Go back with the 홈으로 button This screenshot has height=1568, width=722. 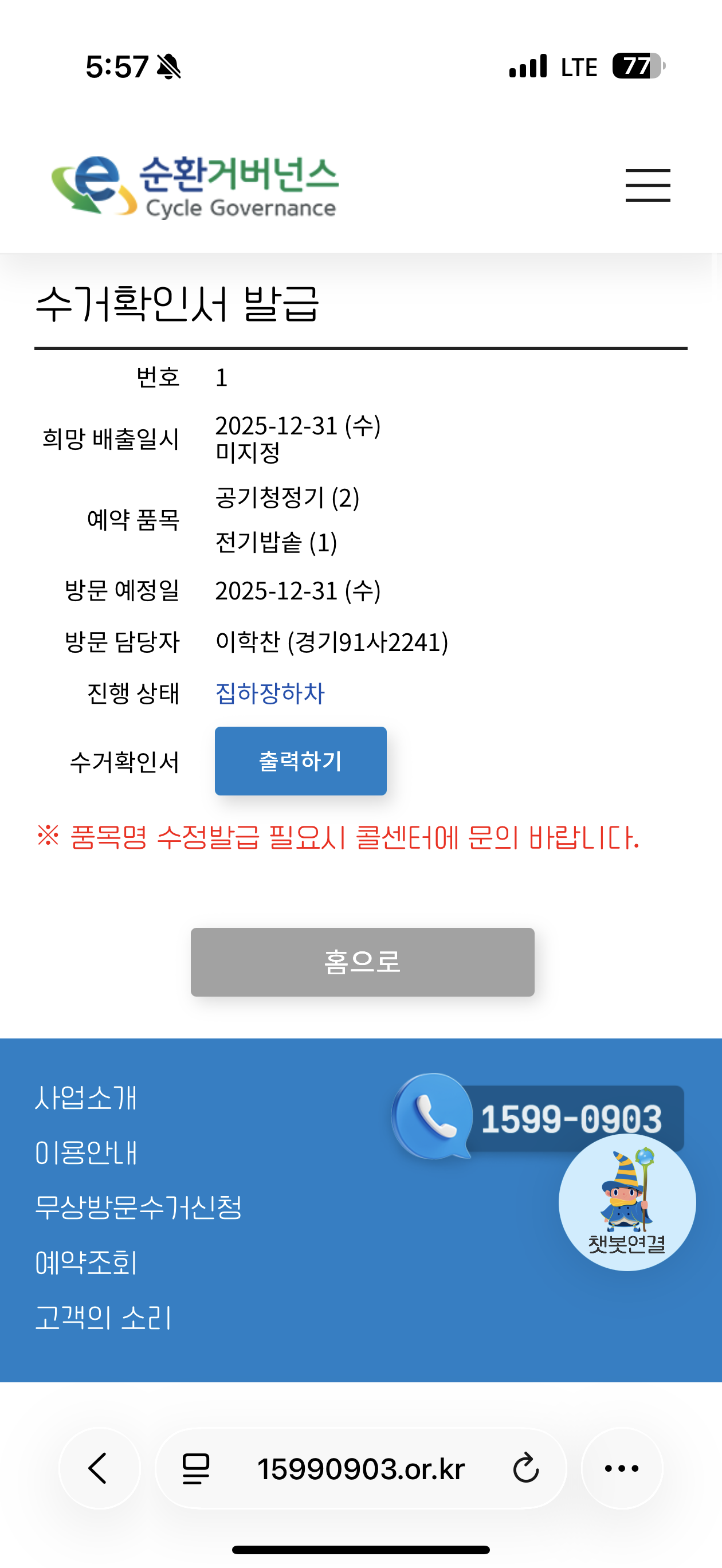pos(362,962)
